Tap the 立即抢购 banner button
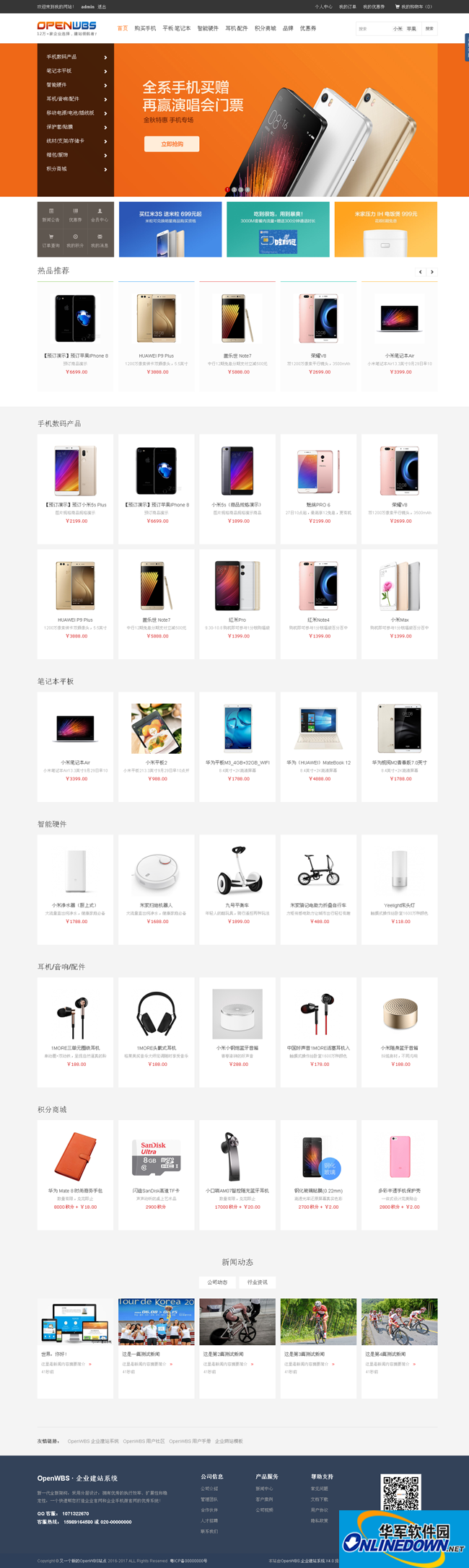 (x=172, y=144)
